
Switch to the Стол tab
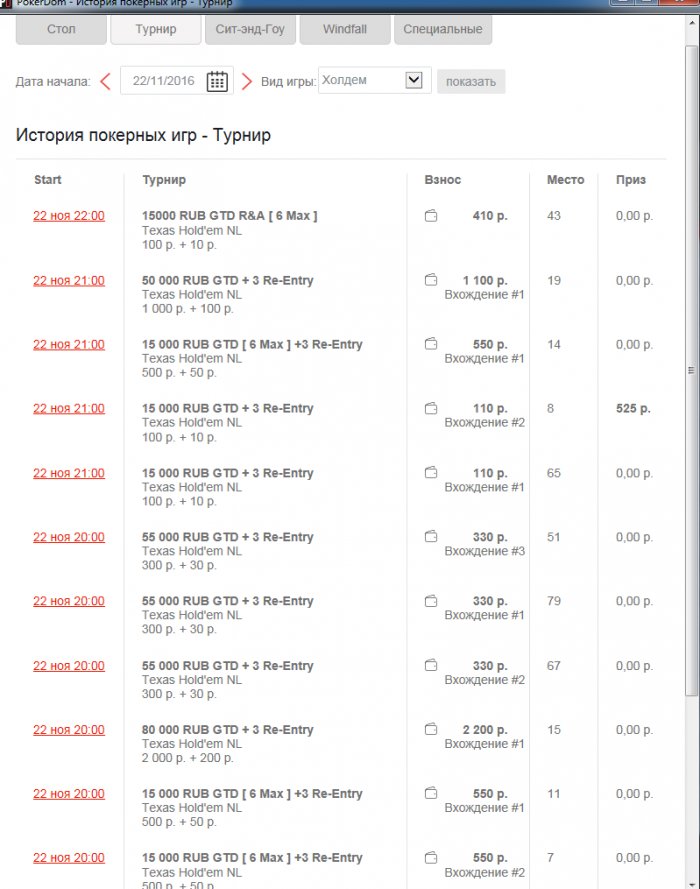60,29
